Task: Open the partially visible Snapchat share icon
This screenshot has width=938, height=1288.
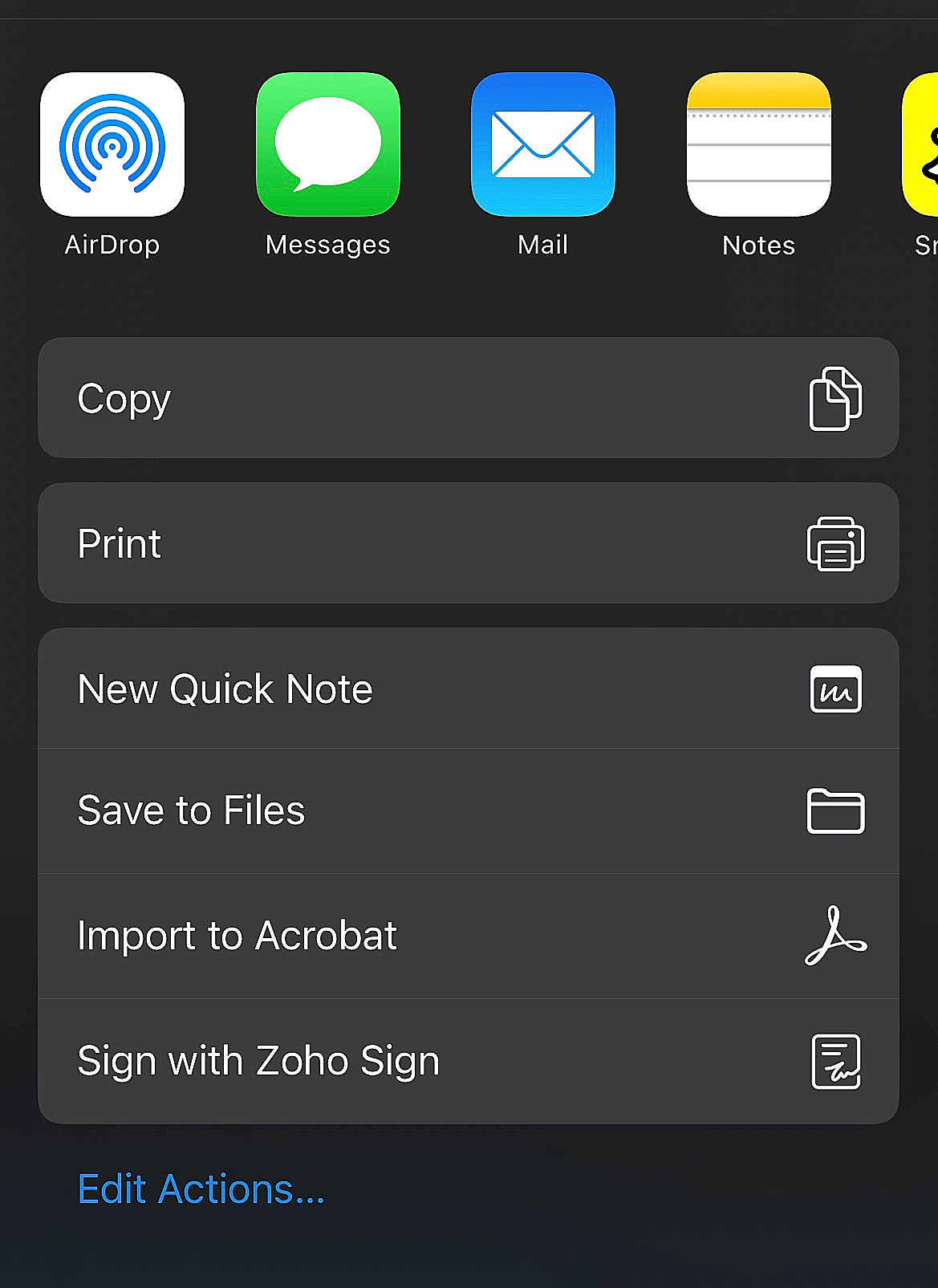Action: click(921, 145)
